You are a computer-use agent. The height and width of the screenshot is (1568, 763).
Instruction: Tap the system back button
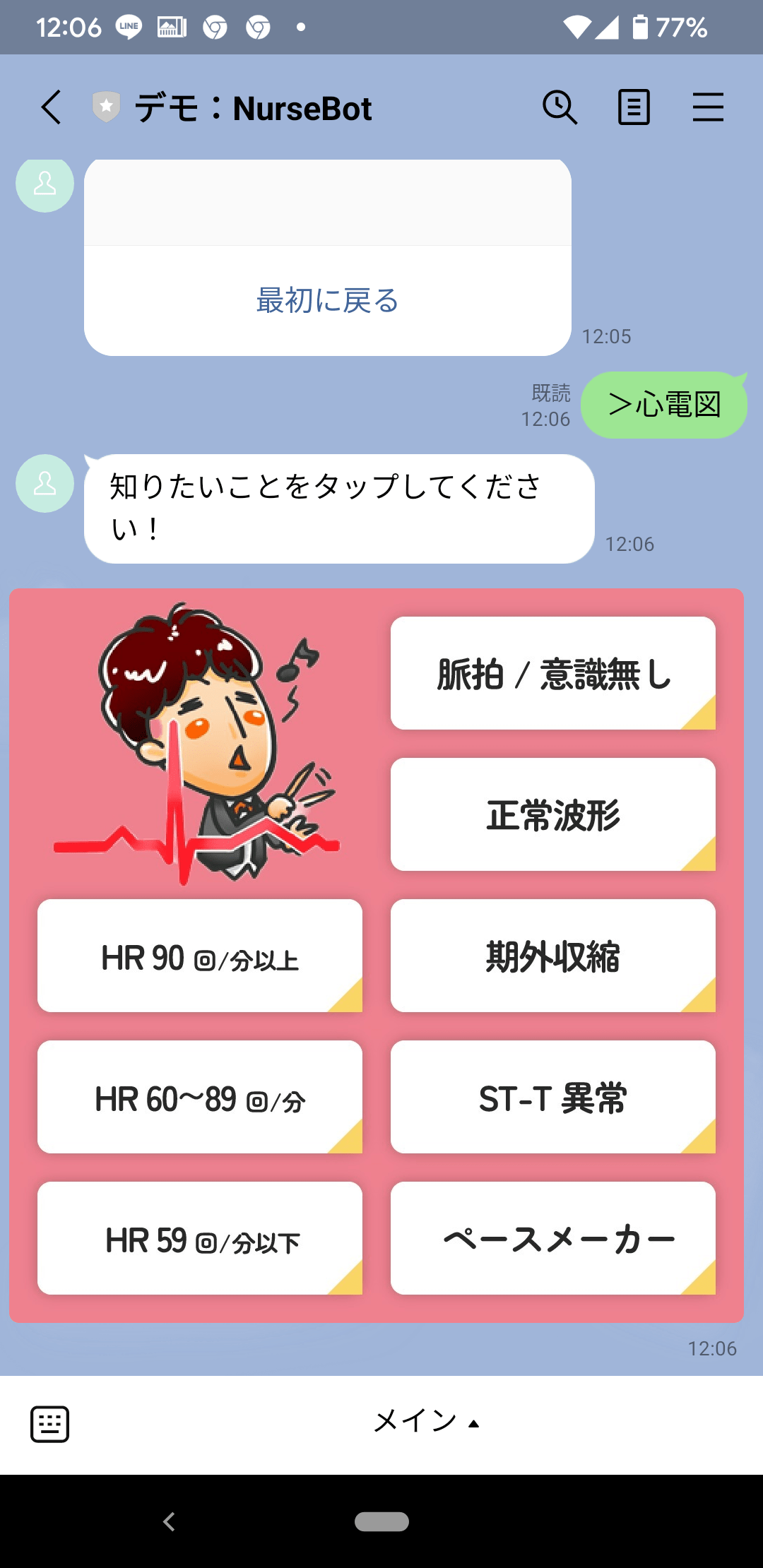click(169, 1521)
